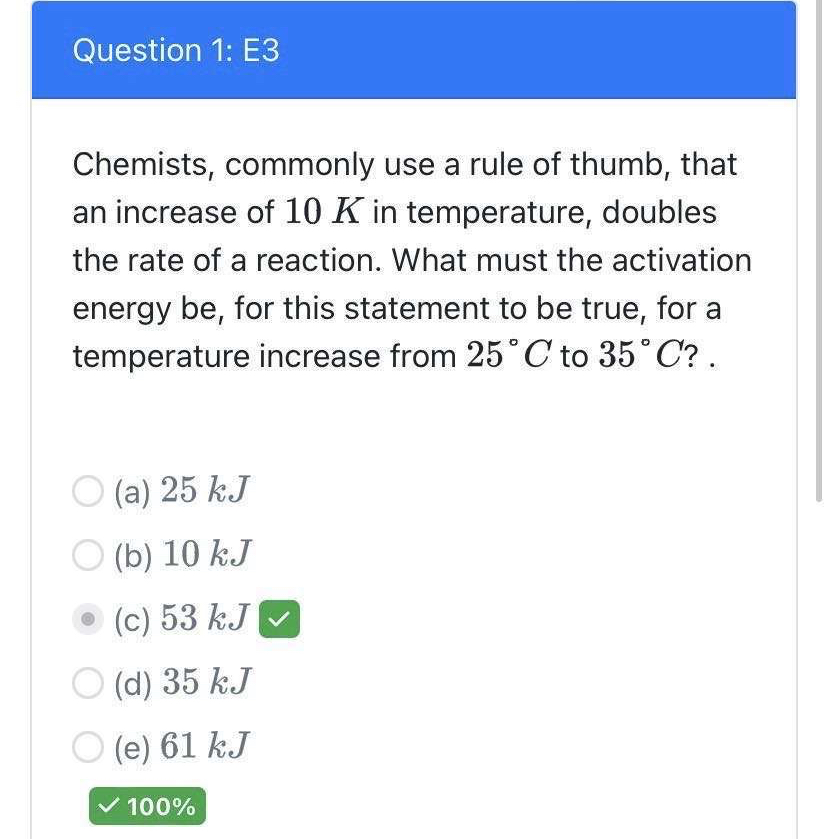
Task: Select radio button for answer (d) 35 kJ
Action: point(87,682)
